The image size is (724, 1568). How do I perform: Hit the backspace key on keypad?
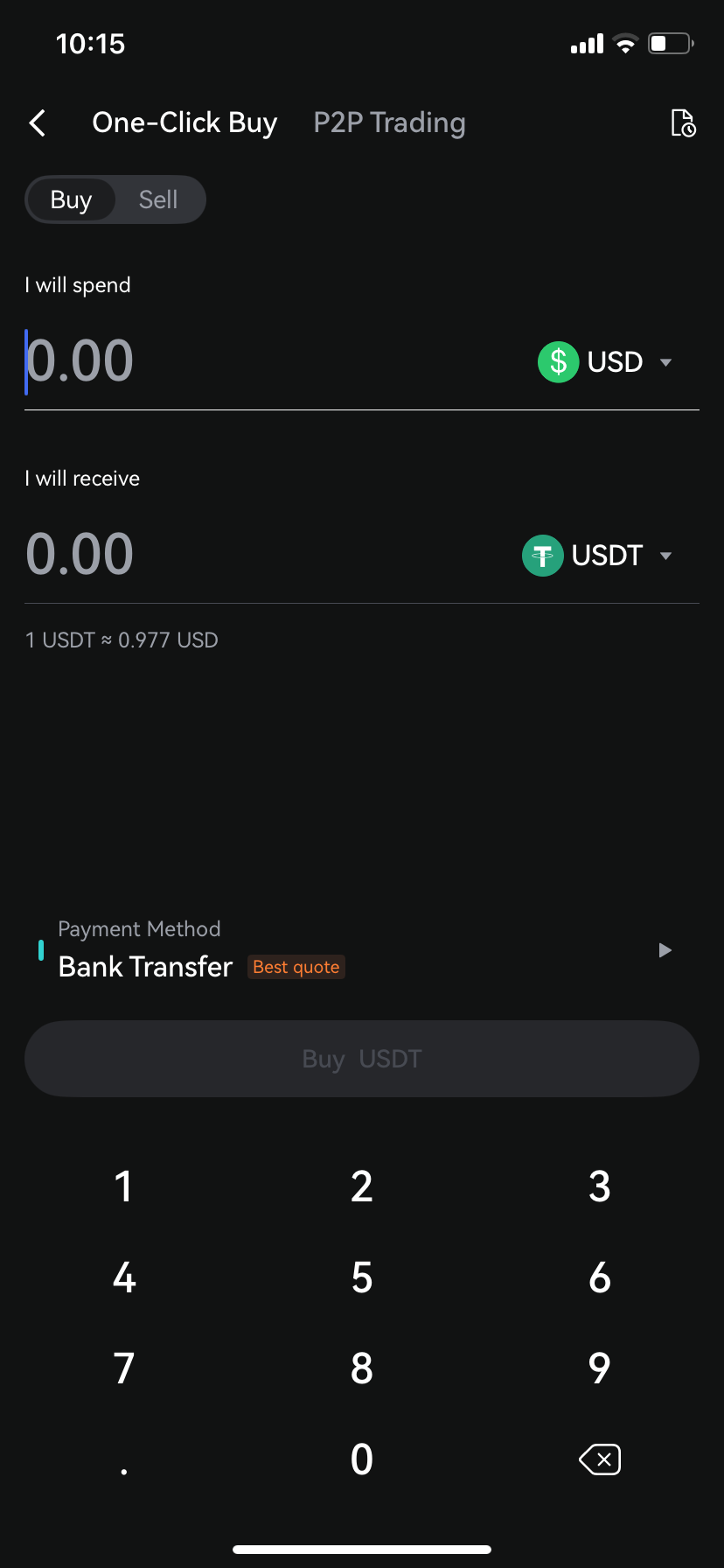point(600,1459)
